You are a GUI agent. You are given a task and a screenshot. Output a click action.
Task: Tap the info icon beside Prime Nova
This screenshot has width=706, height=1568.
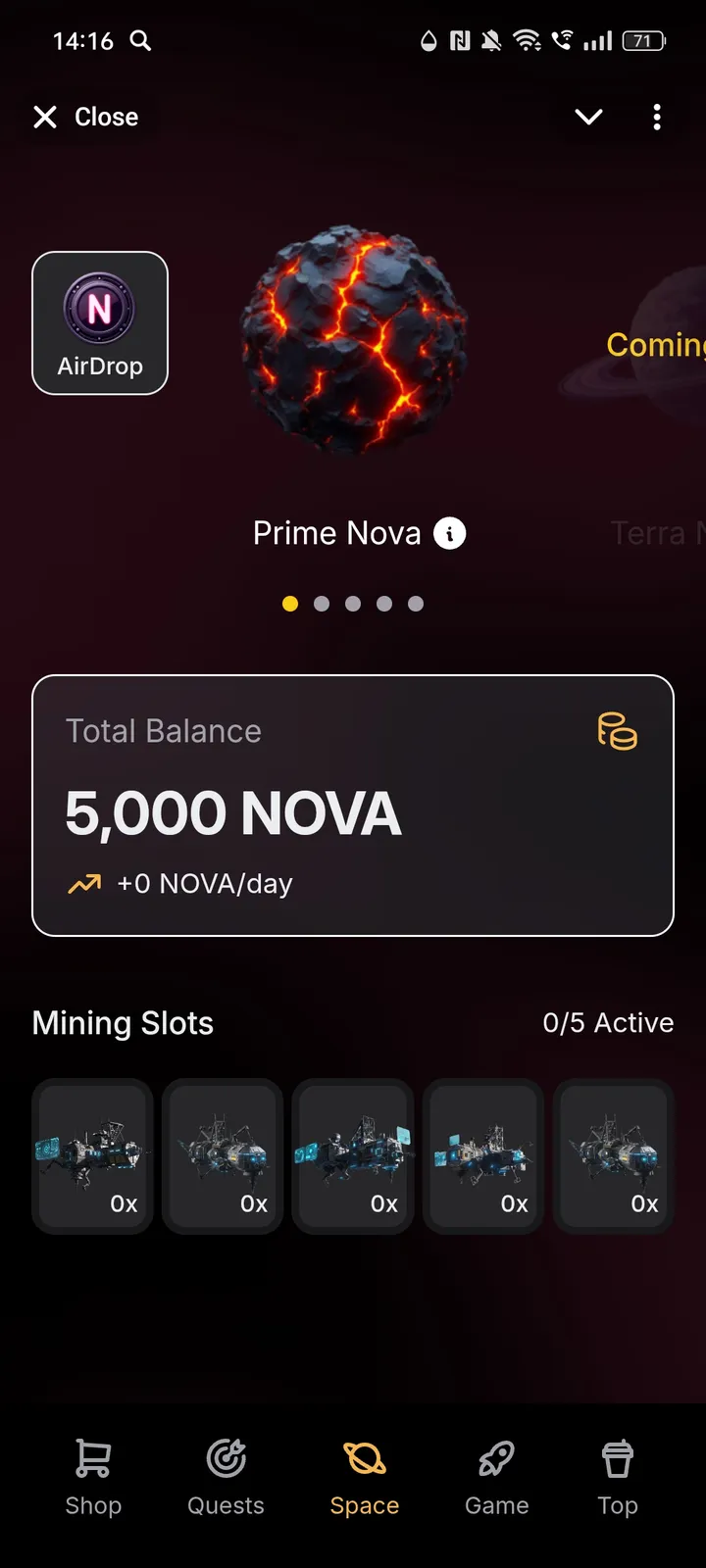(450, 532)
